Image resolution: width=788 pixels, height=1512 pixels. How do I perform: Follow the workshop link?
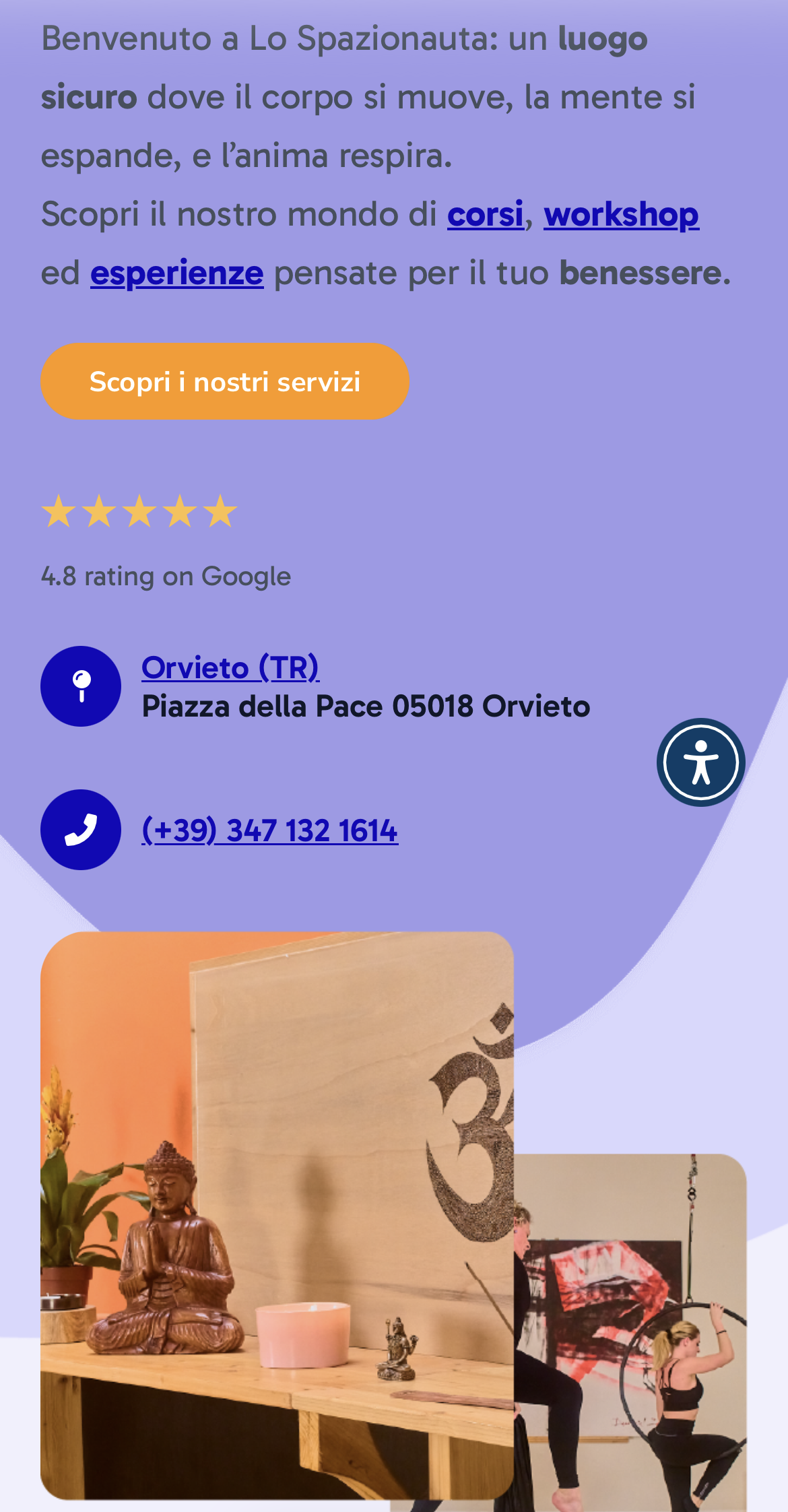(621, 215)
